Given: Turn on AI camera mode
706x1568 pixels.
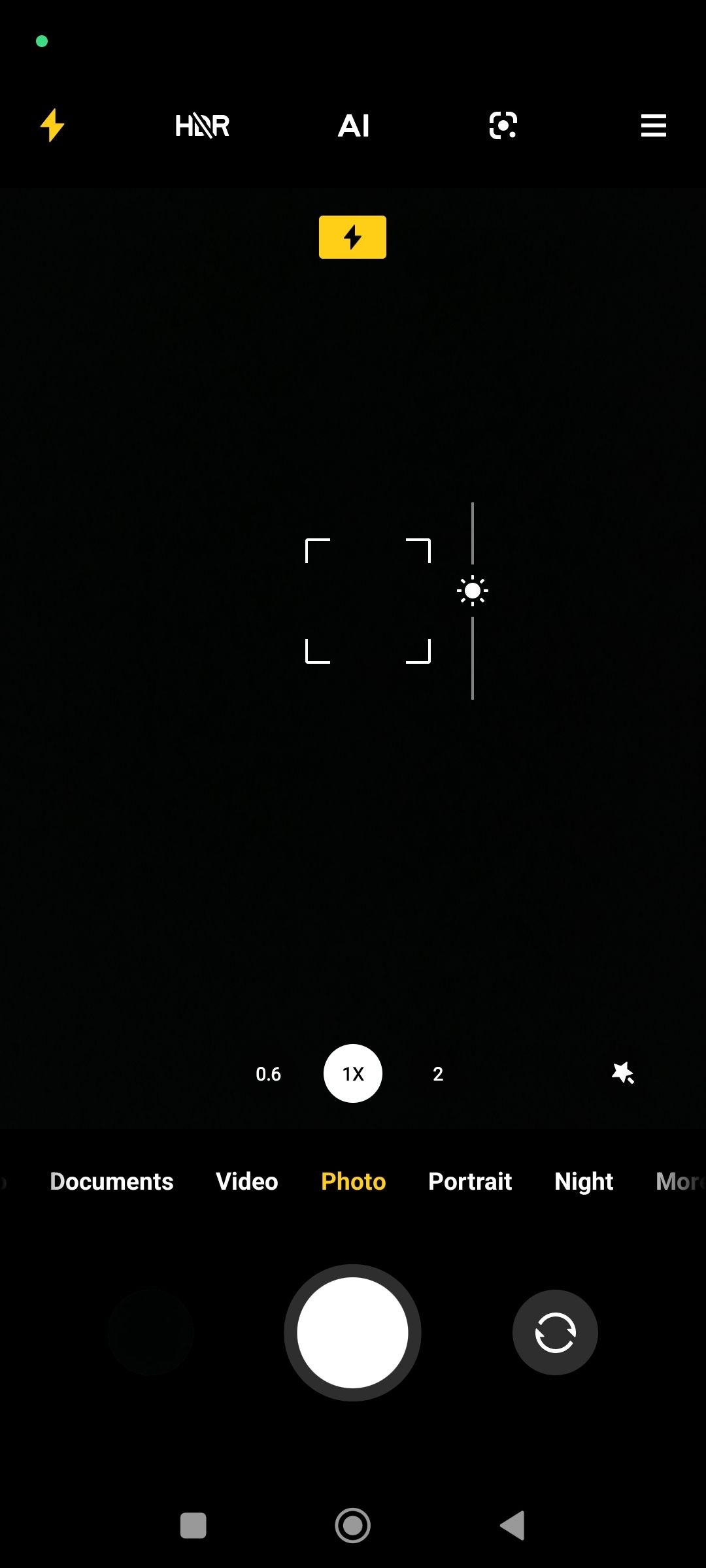Looking at the screenshot, I should pyautogui.click(x=354, y=125).
